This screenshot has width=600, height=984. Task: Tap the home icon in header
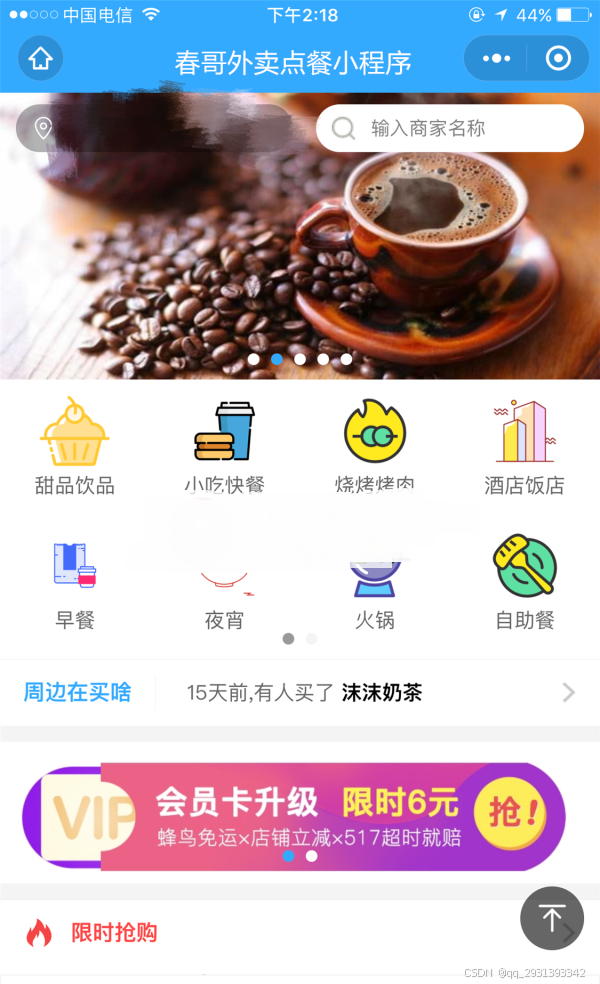(x=40, y=58)
